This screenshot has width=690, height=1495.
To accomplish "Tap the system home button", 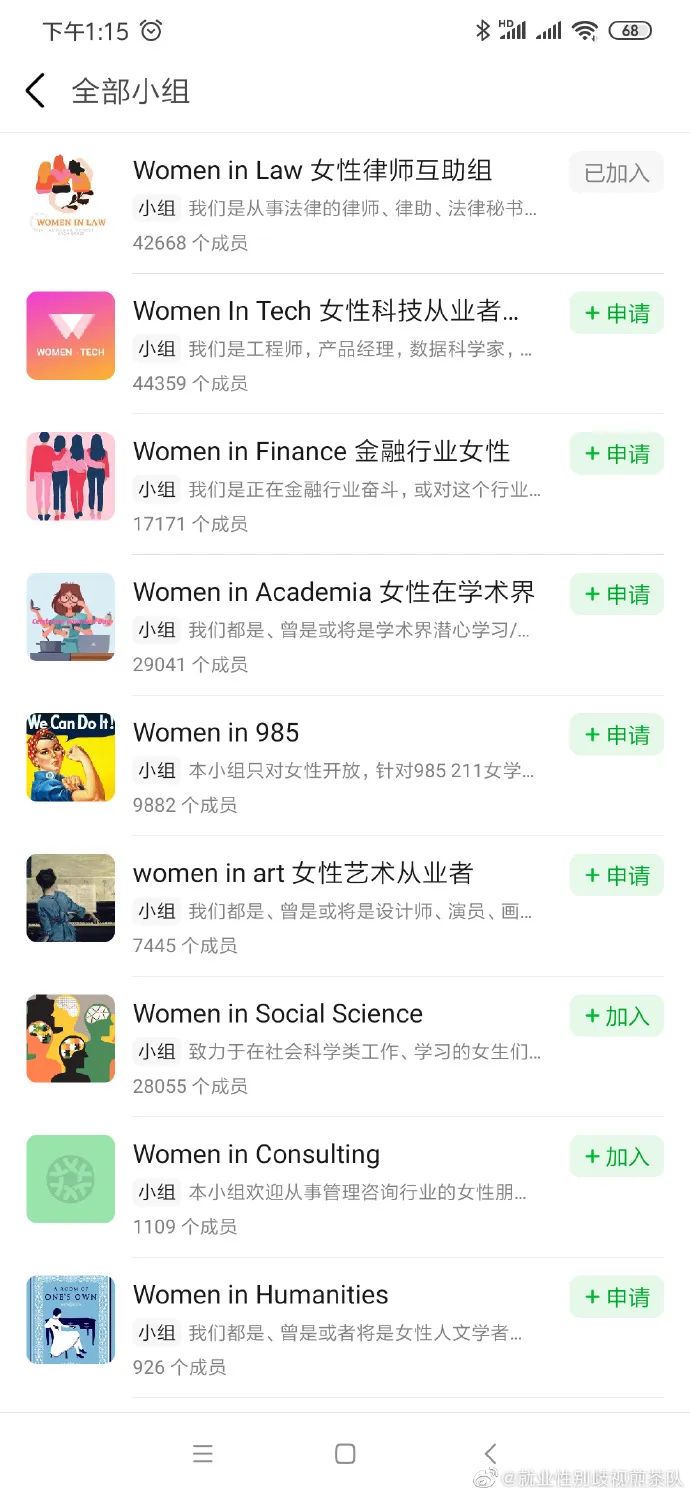I will click(345, 1454).
